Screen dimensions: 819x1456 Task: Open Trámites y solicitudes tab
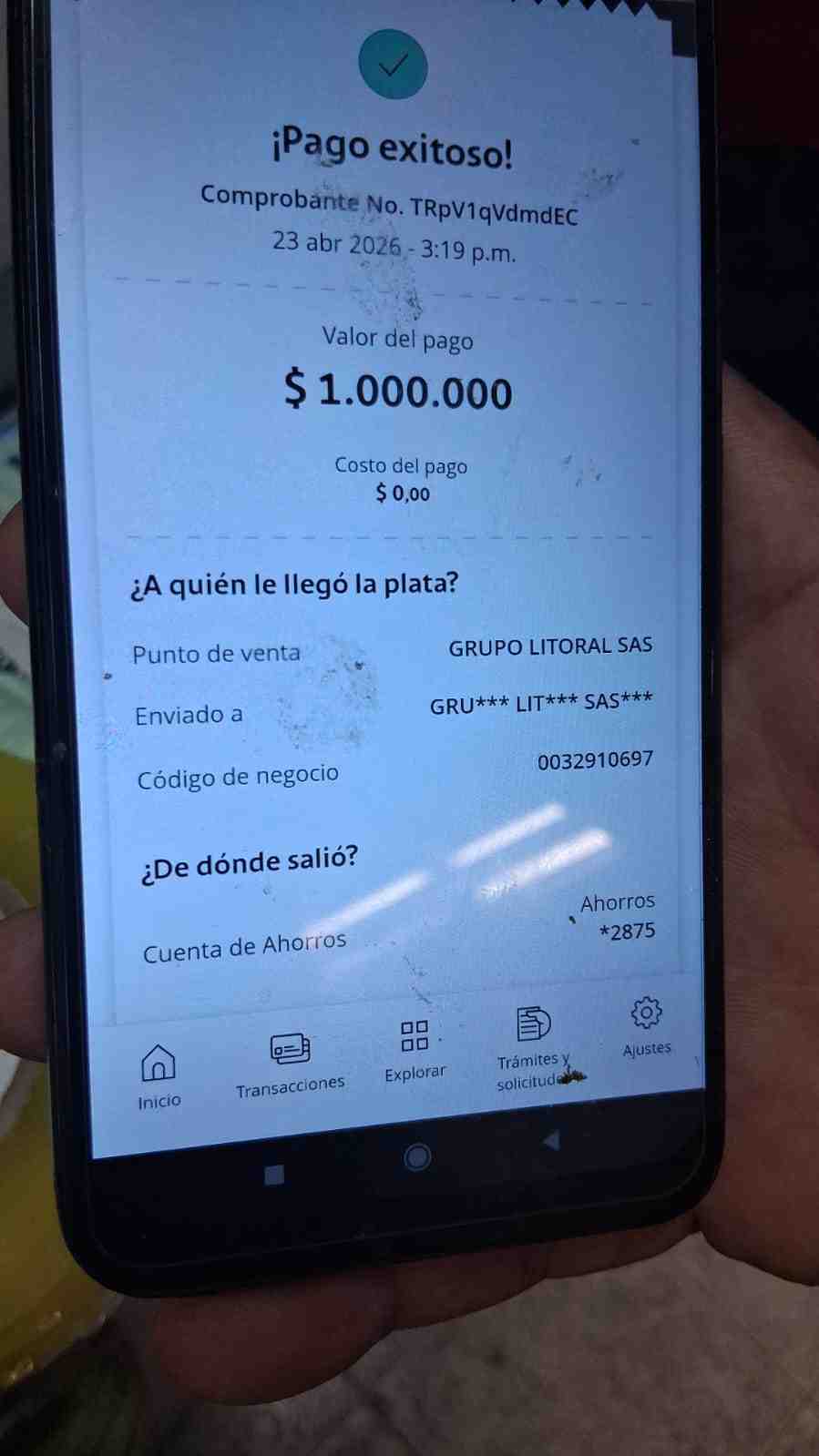536,1048
